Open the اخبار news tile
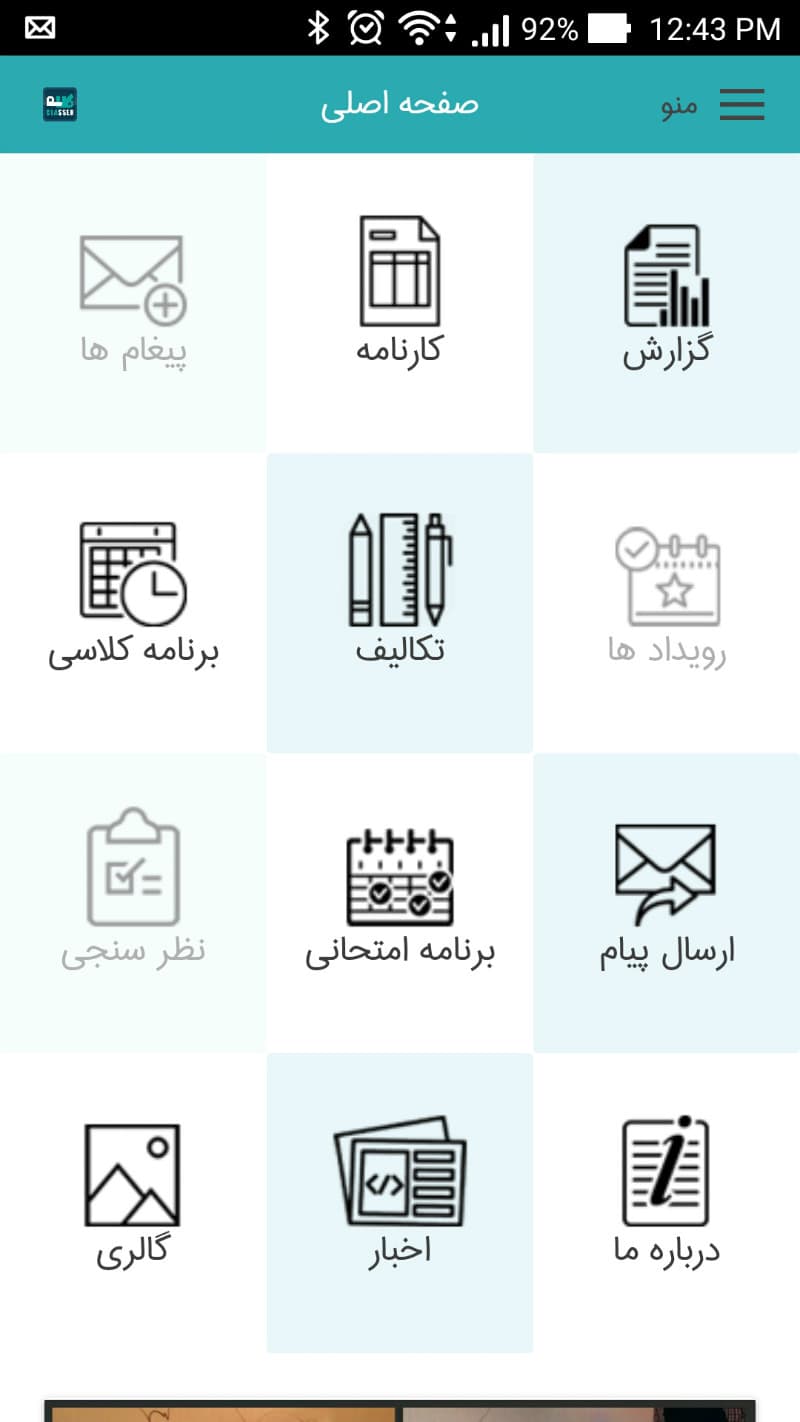800x1422 pixels. 400,1202
